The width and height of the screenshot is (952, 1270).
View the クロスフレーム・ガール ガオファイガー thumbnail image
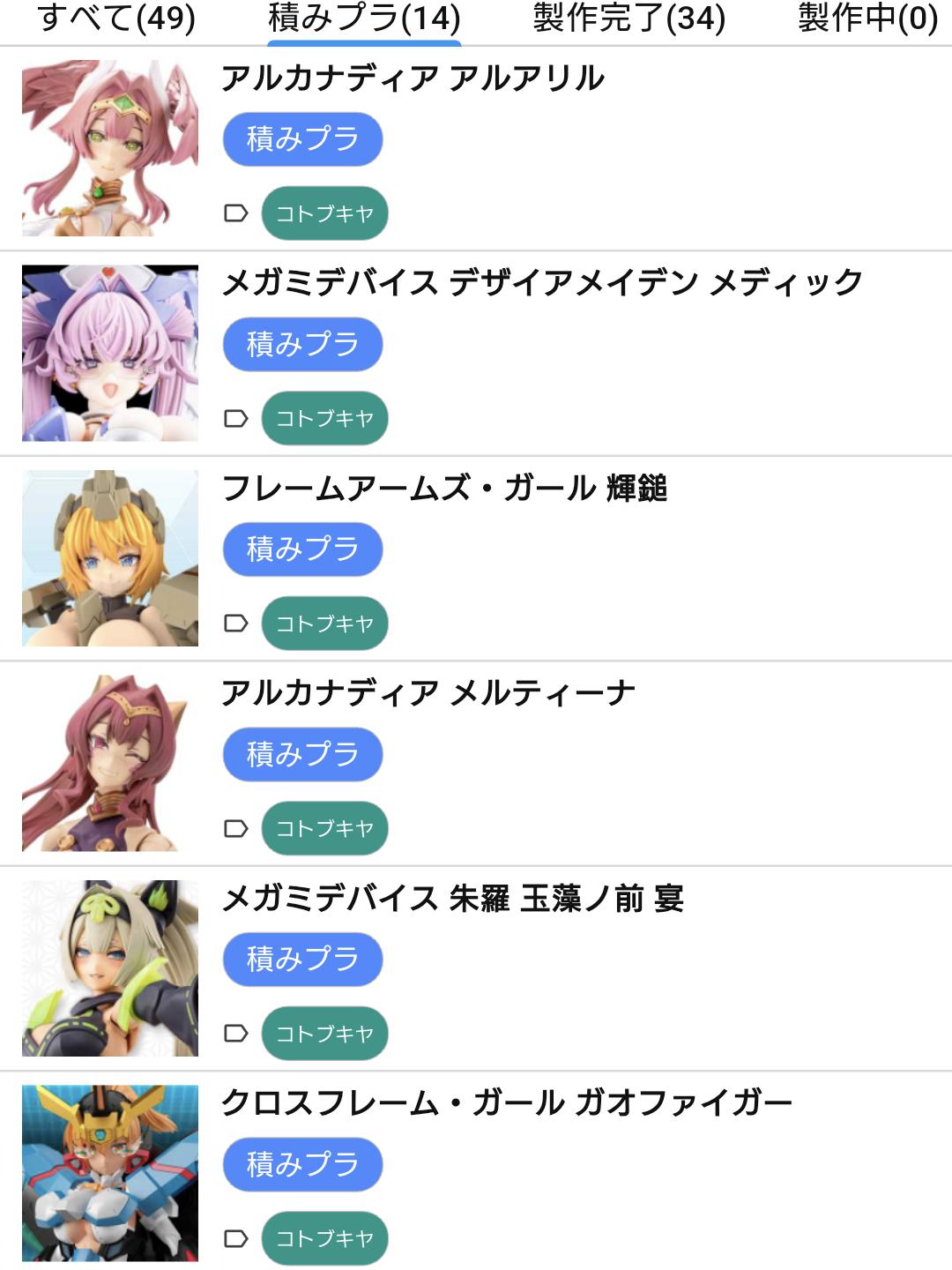pos(110,1173)
